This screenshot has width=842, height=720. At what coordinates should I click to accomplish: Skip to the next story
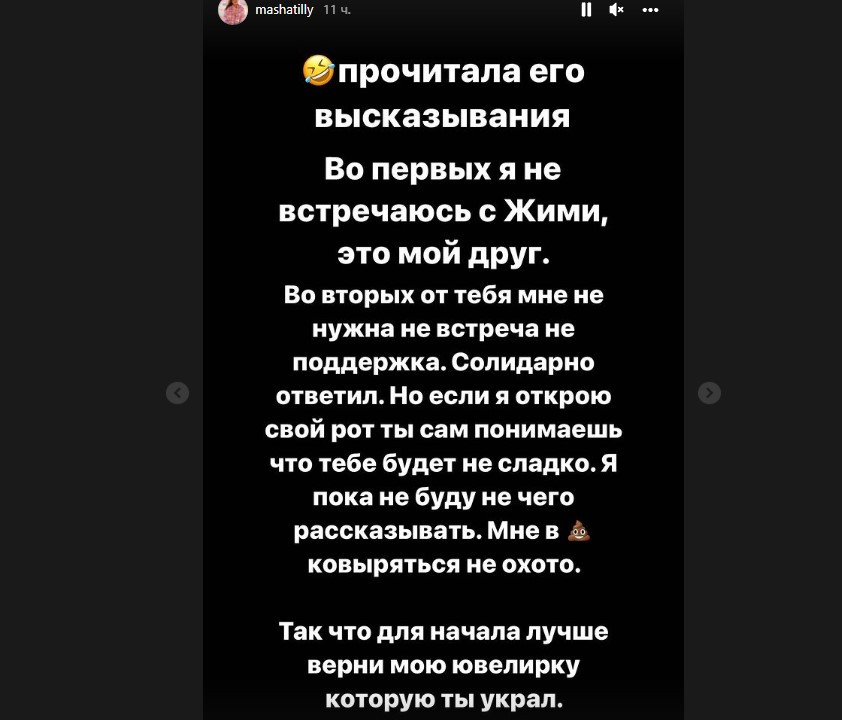tap(709, 393)
